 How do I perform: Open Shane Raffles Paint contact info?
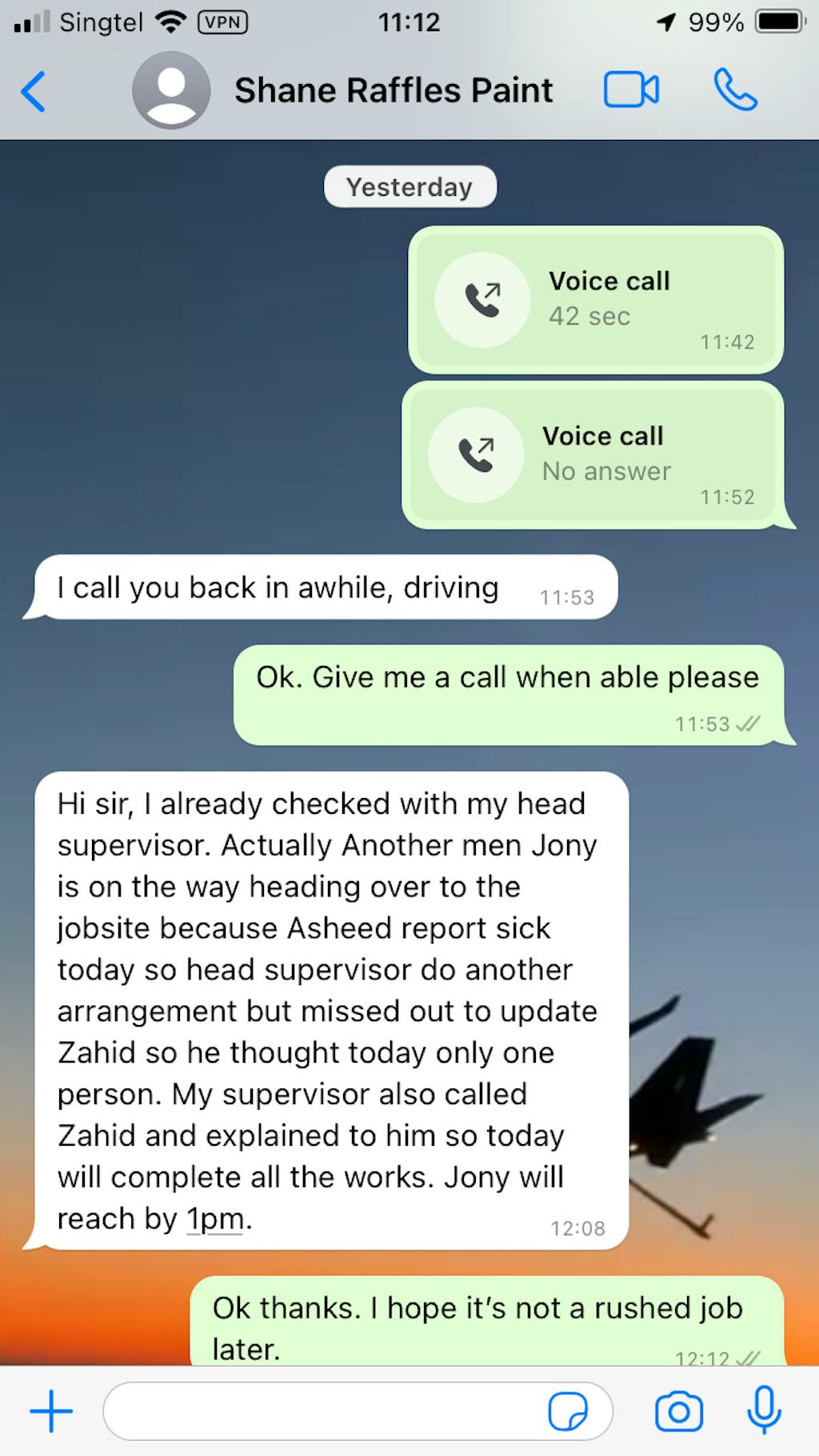tap(392, 91)
